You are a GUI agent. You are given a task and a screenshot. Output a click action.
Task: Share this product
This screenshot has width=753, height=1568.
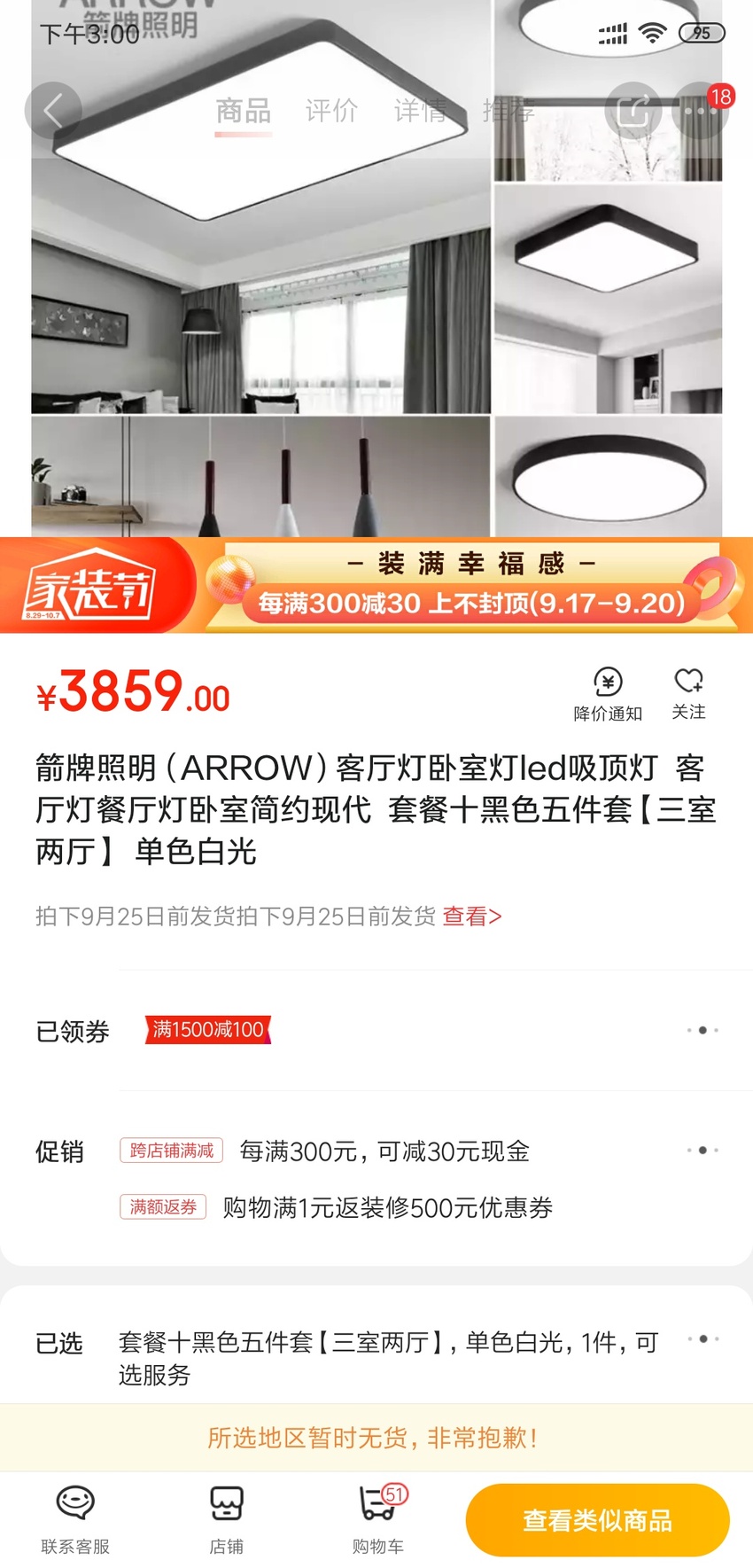[x=633, y=111]
